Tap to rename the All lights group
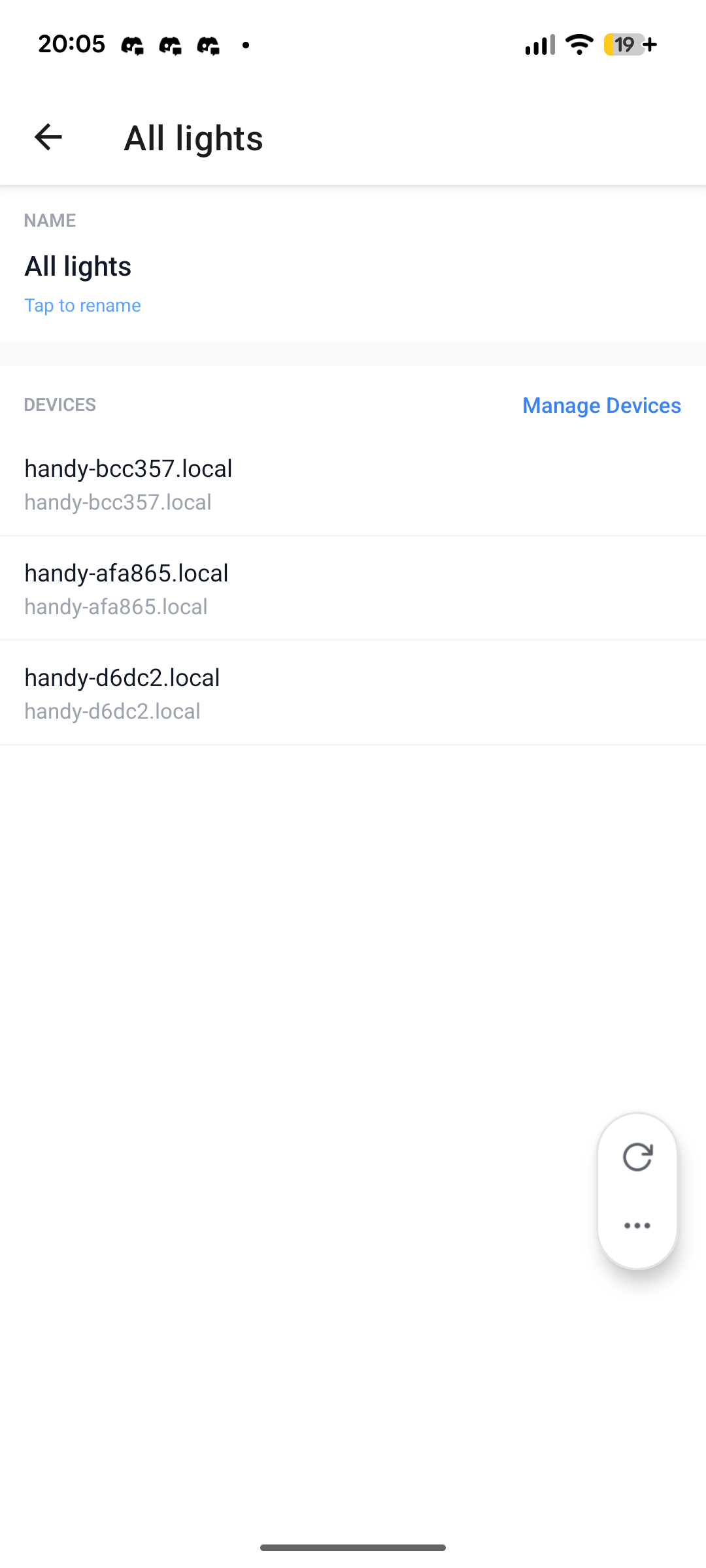 pyautogui.click(x=82, y=305)
